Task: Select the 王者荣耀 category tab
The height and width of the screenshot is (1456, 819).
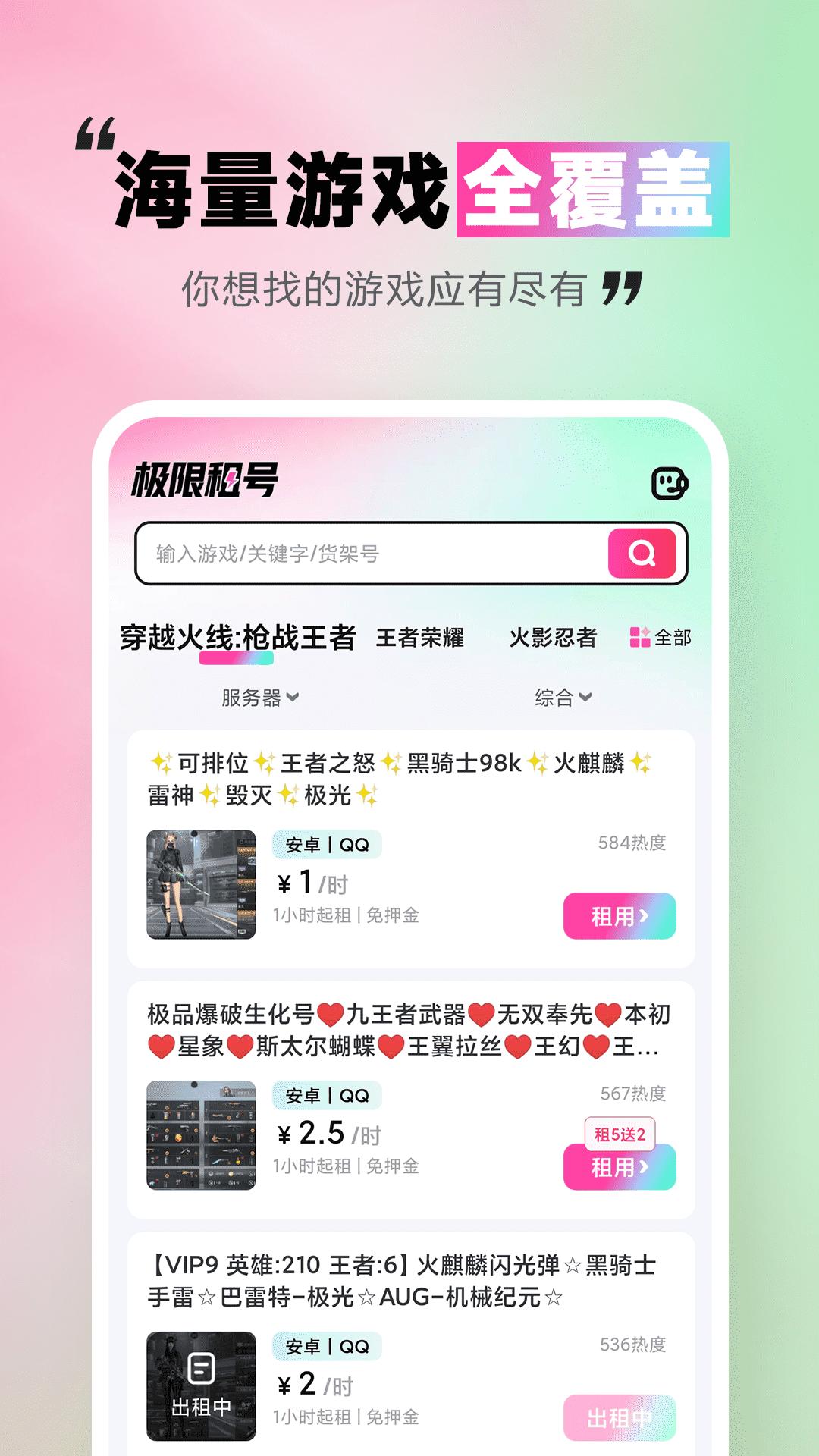Action: click(x=422, y=639)
